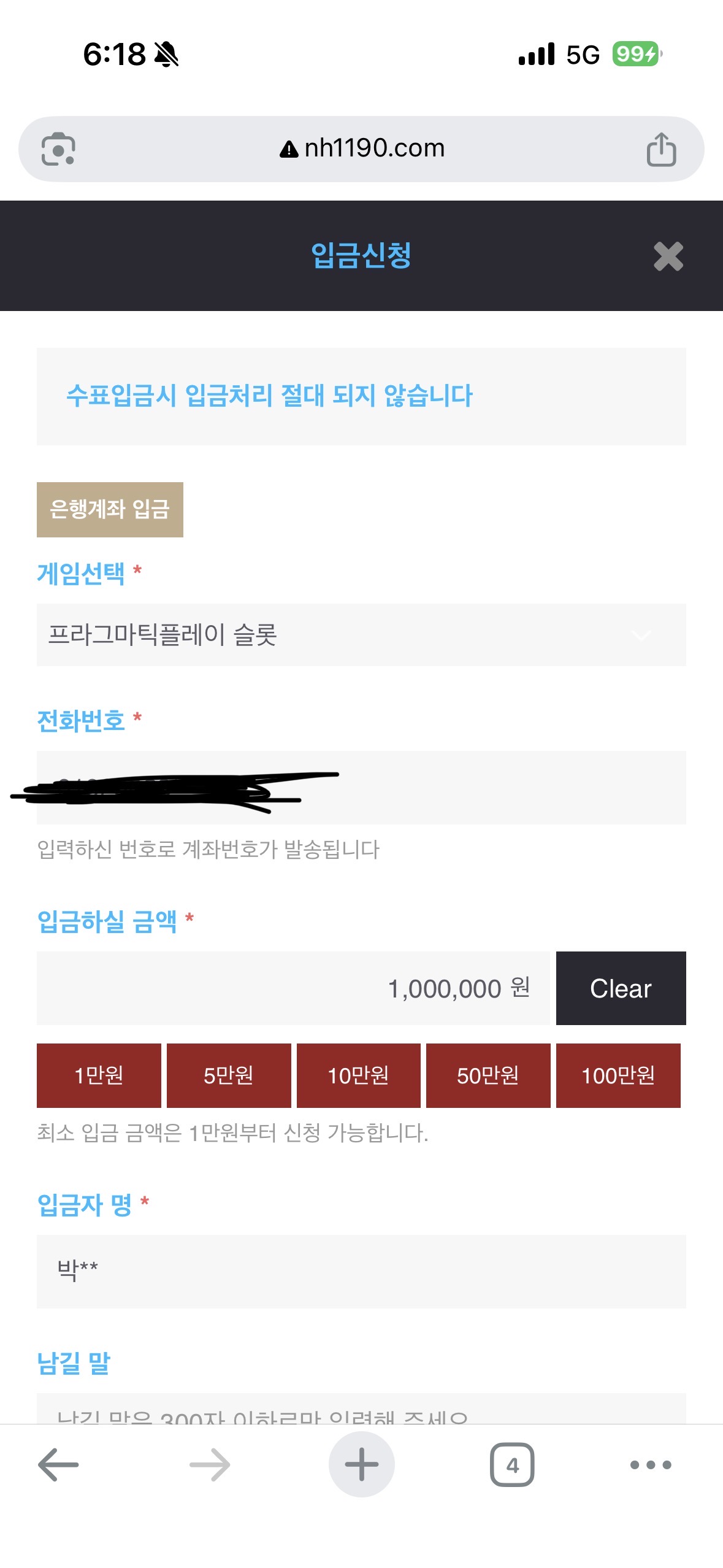The height and width of the screenshot is (1568, 723).
Task: Select the 100만원 quick amount
Action: pyautogui.click(x=618, y=1075)
